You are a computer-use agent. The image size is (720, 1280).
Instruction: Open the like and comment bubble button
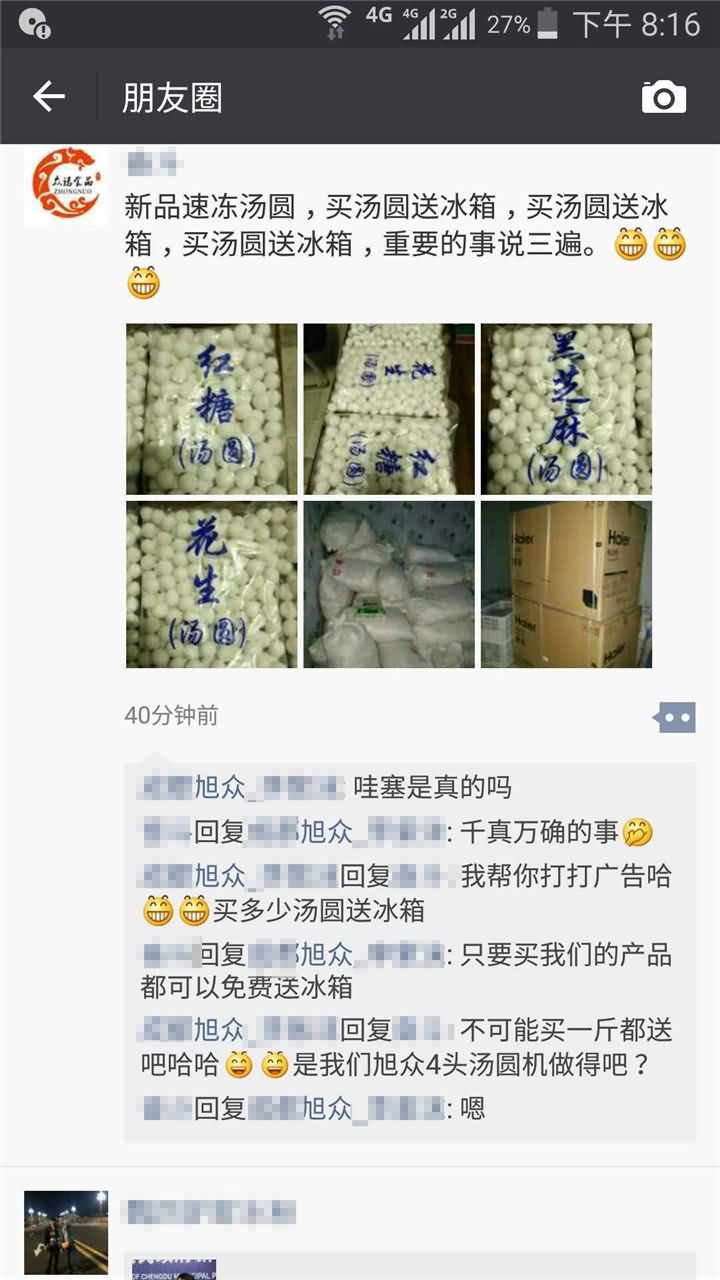click(673, 717)
